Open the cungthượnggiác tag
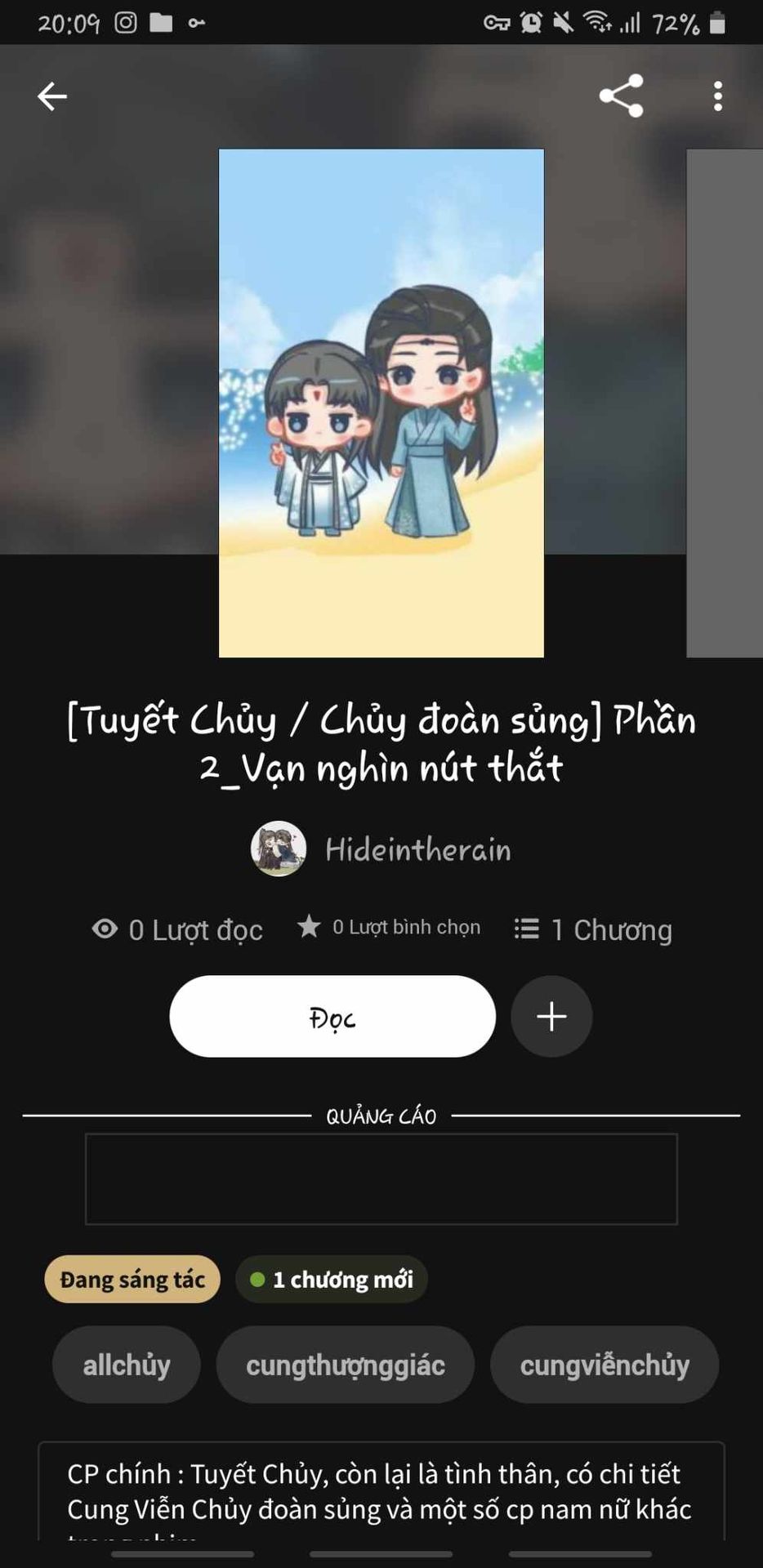This screenshot has width=763, height=1568. (345, 1365)
